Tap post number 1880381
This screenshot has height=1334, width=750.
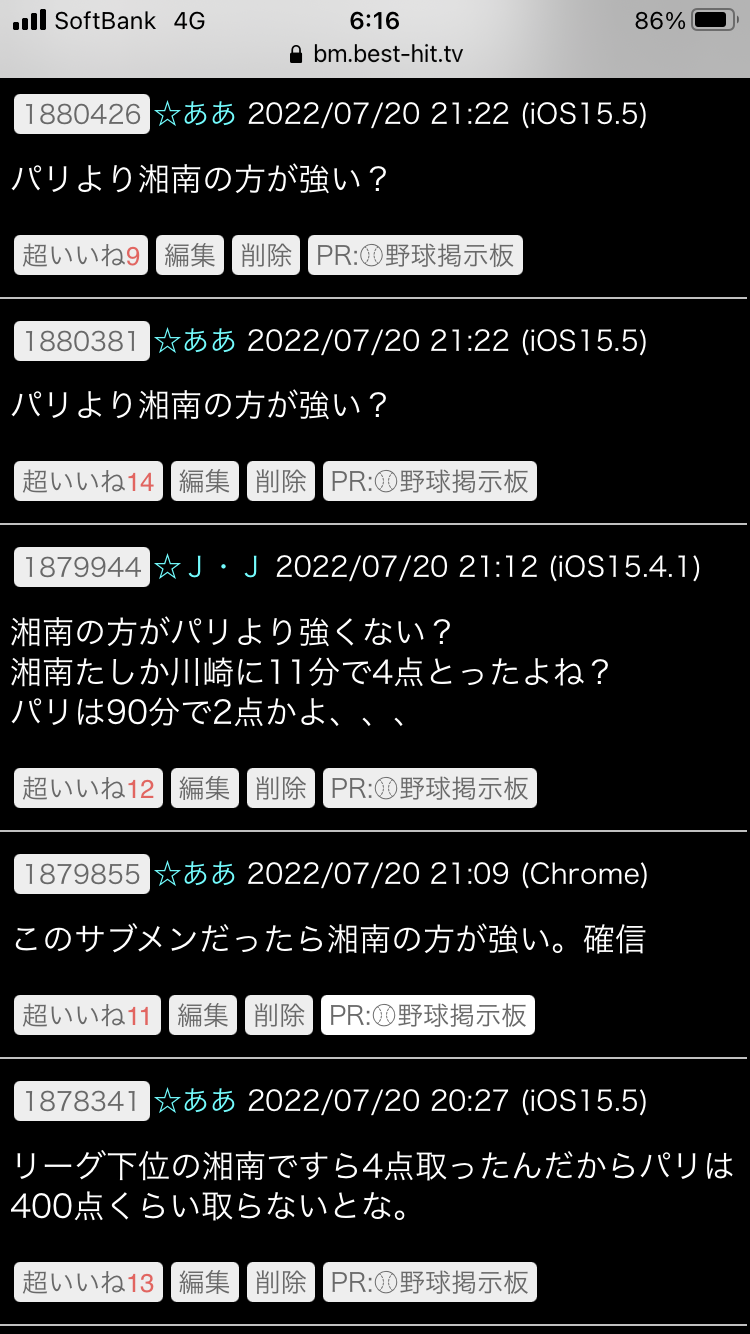point(82,341)
